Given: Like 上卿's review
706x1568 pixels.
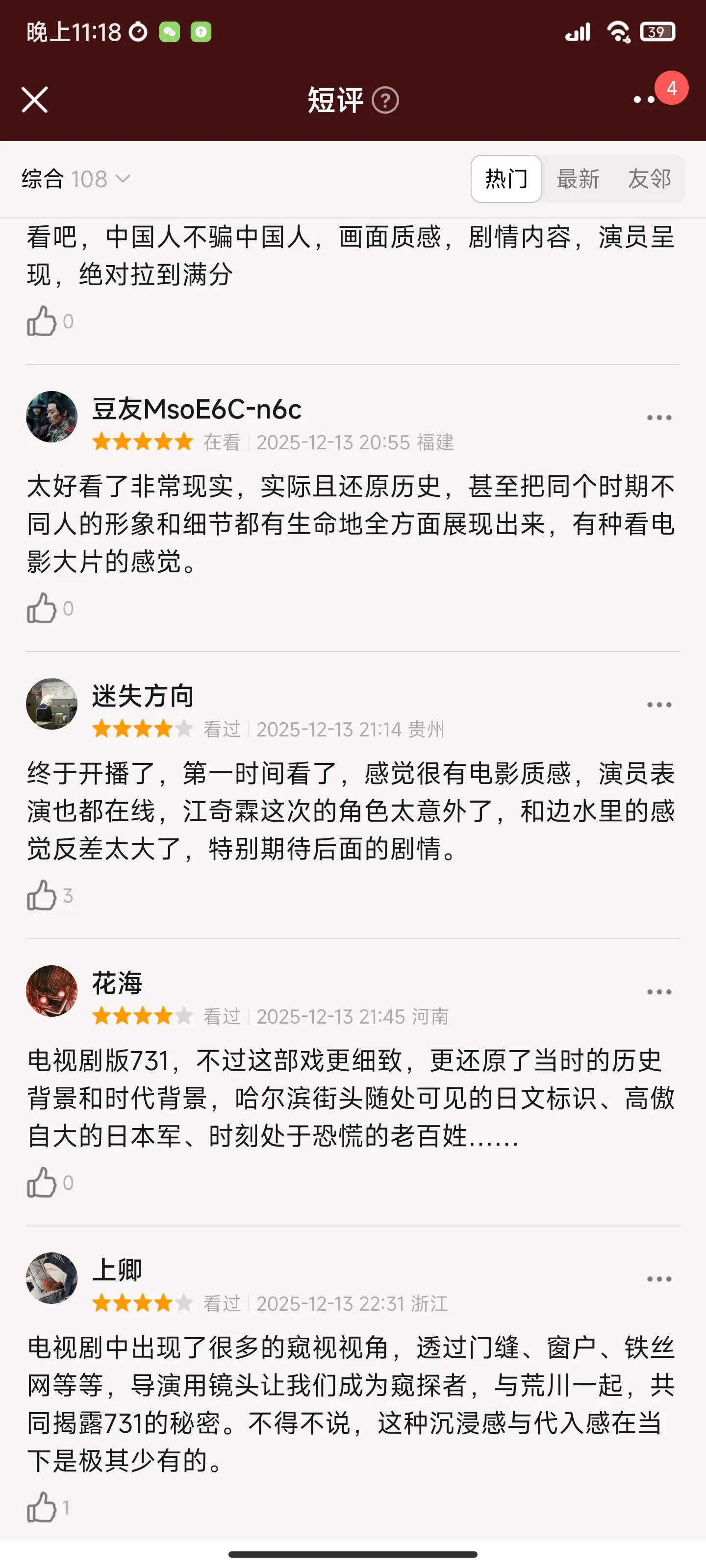Looking at the screenshot, I should coord(42,1507).
